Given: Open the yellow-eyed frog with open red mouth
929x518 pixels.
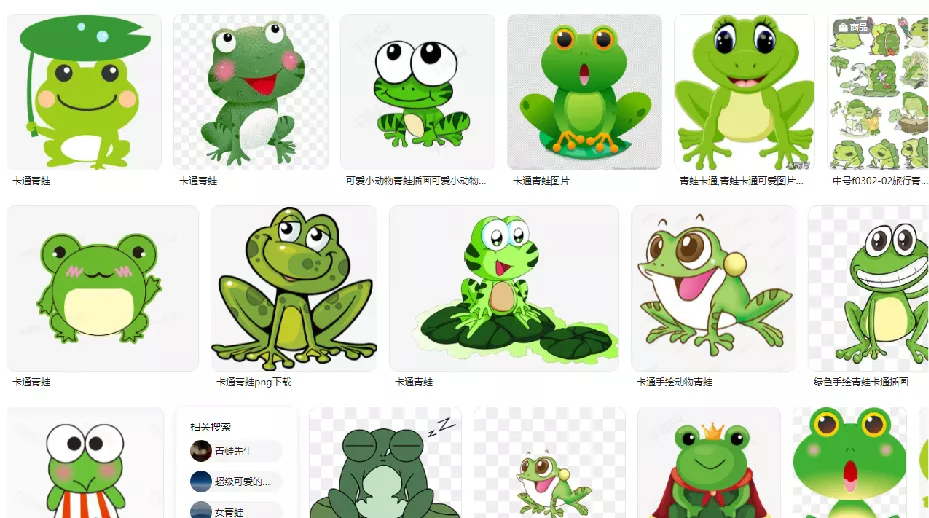Looking at the screenshot, I should [850, 462].
